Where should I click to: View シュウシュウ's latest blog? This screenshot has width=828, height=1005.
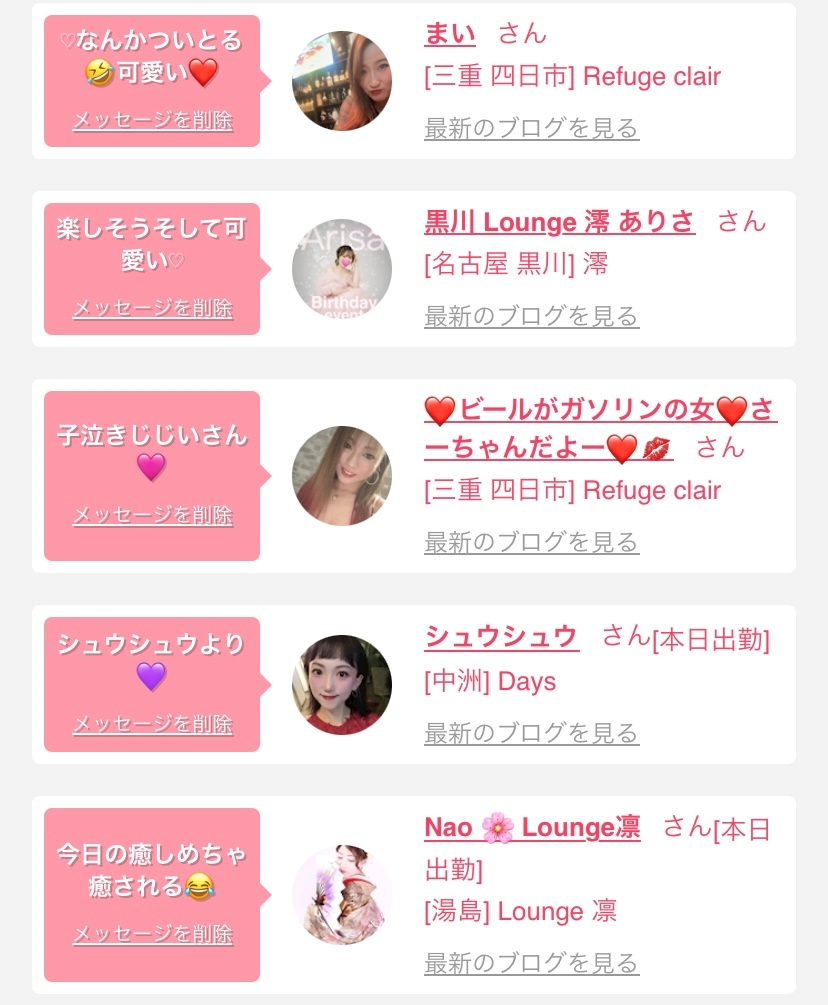(x=531, y=734)
